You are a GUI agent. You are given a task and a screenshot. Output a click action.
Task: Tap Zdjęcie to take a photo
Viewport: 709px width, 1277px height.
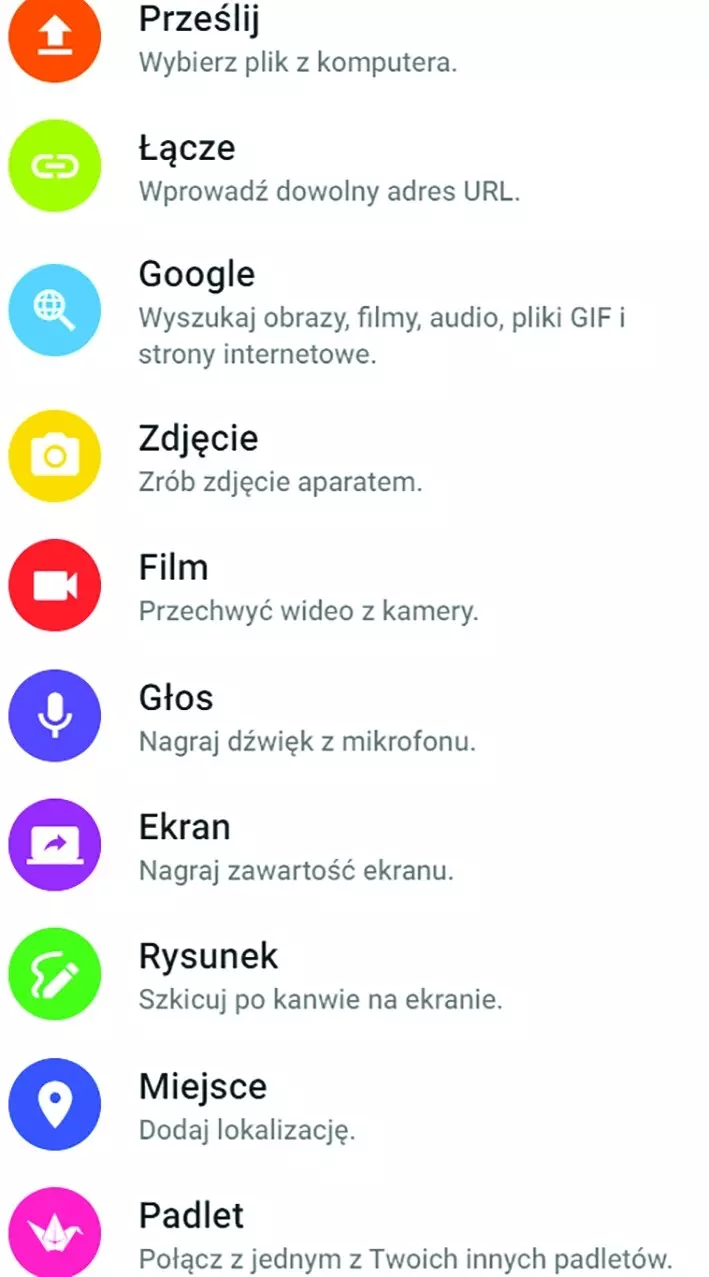(354, 457)
